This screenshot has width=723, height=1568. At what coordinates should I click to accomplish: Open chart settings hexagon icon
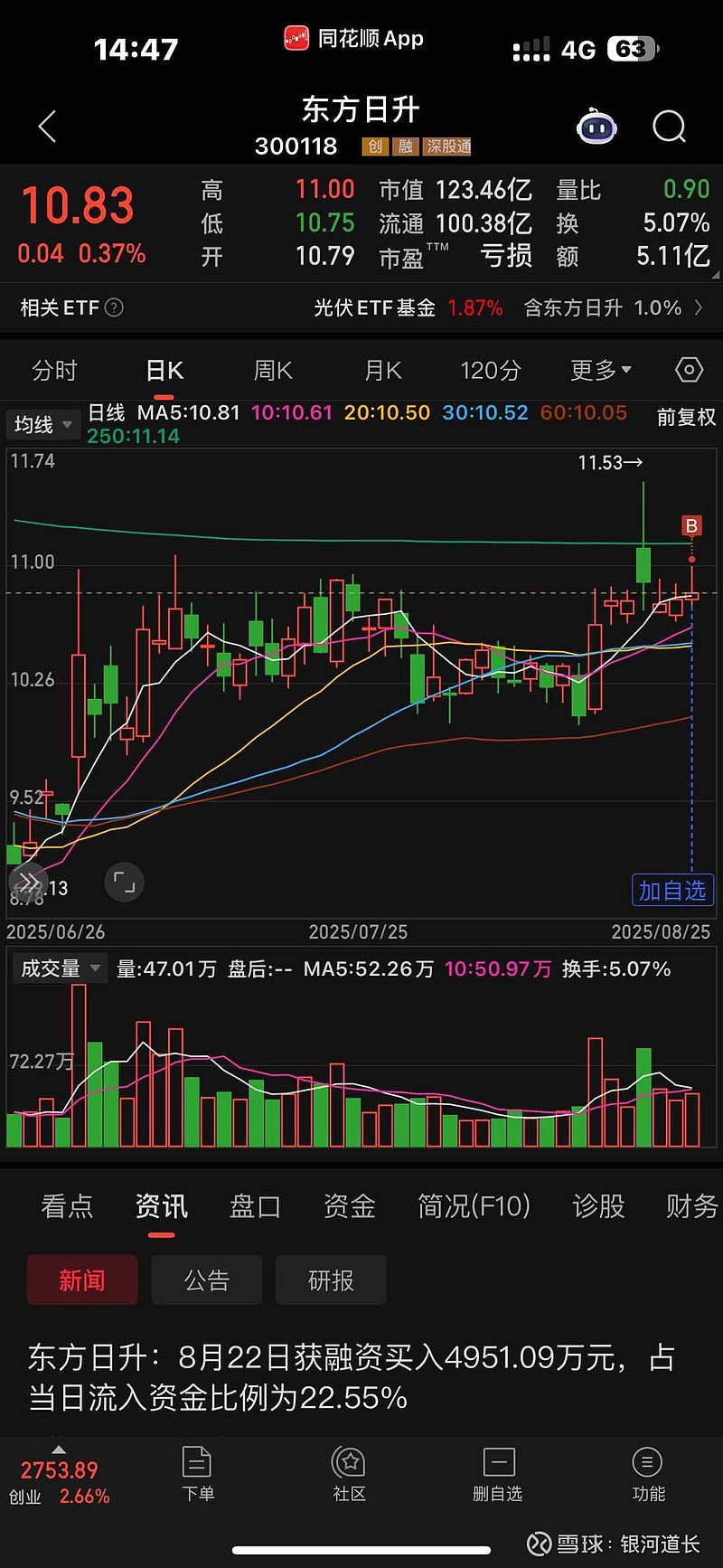pos(689,370)
